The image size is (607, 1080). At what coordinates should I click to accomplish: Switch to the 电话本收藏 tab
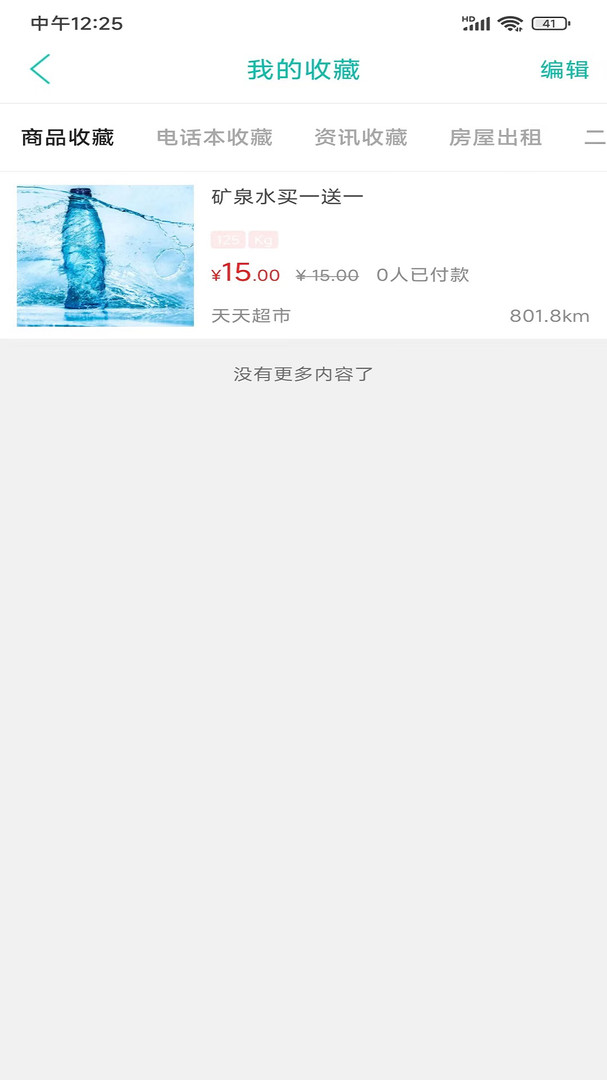coord(214,138)
